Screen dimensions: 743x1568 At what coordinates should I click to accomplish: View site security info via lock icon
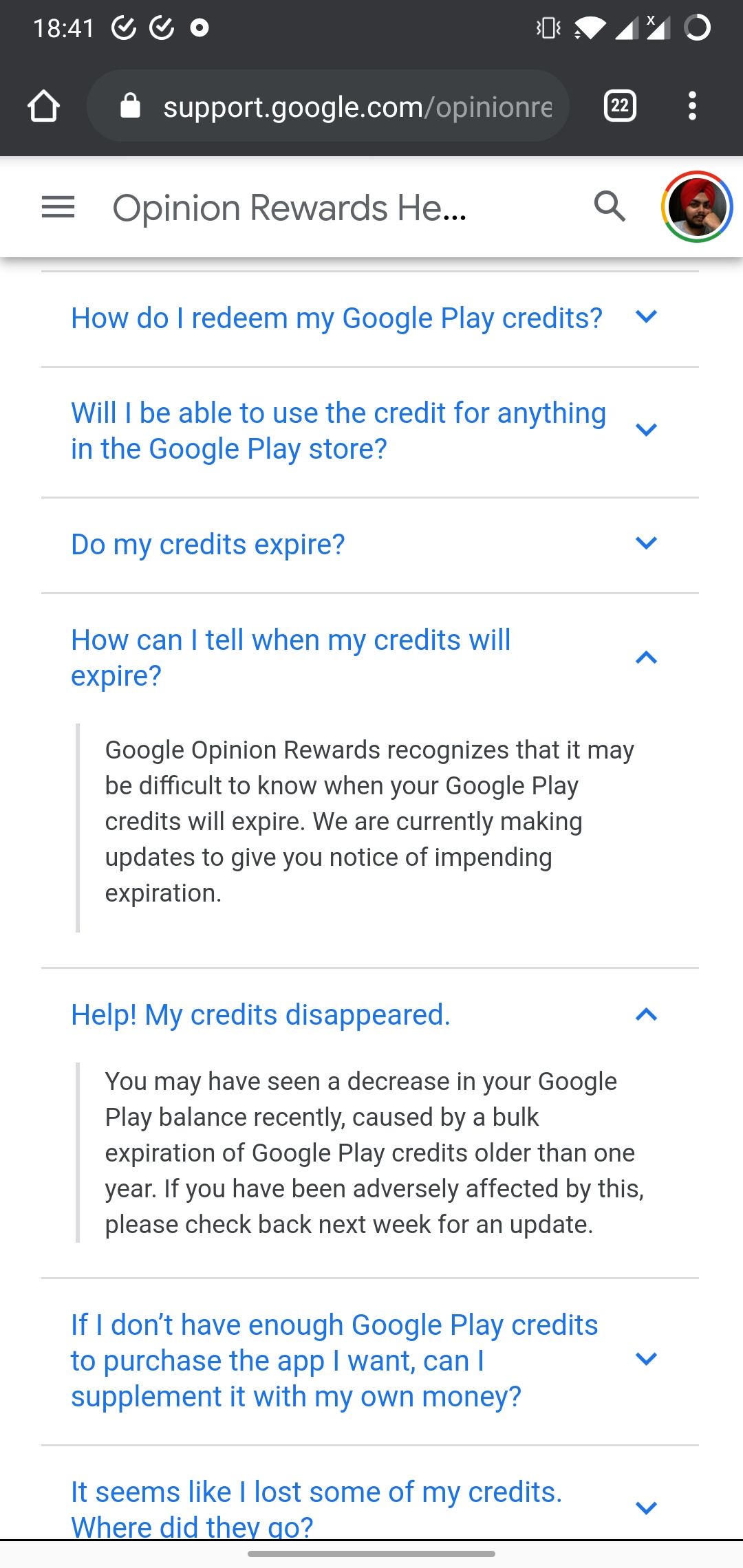[x=131, y=105]
